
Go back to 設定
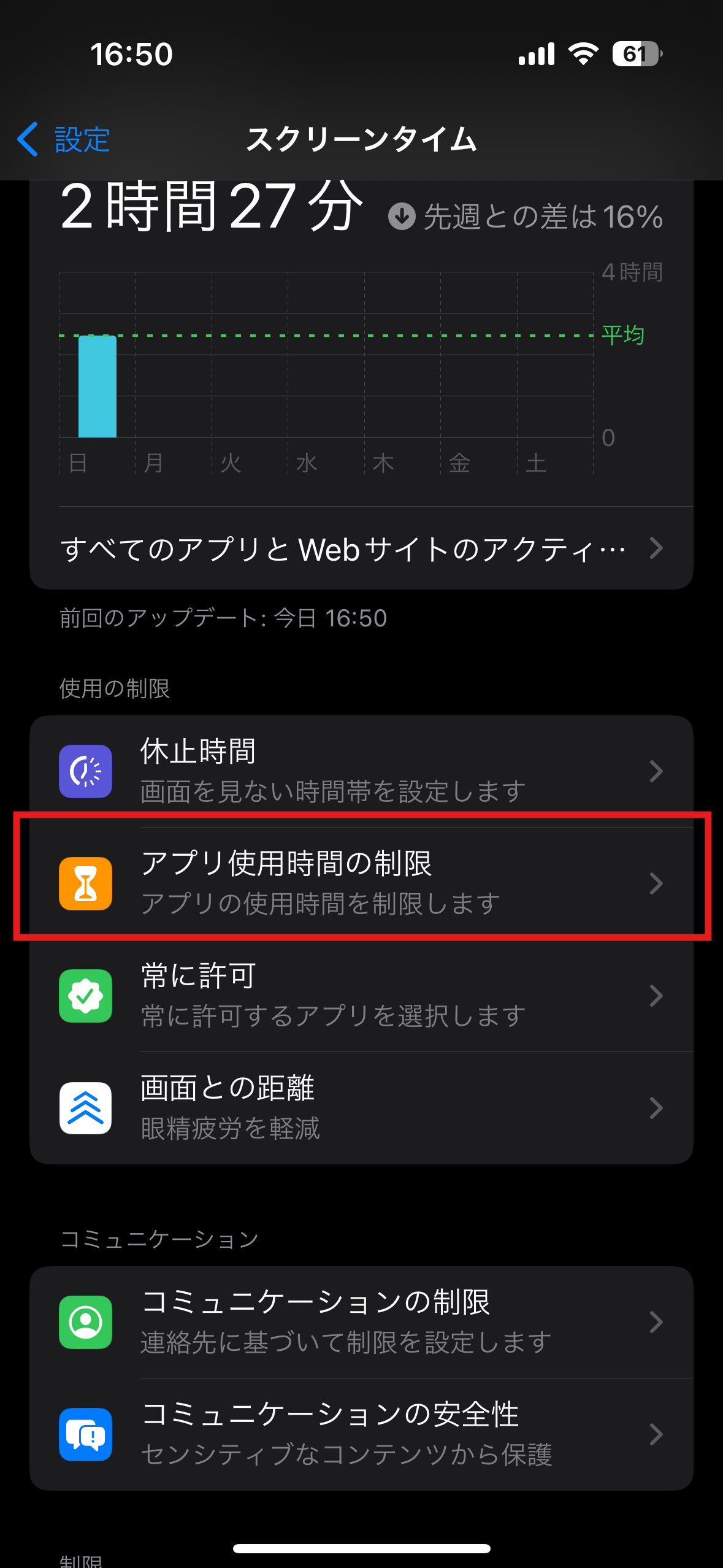pyautogui.click(x=64, y=139)
